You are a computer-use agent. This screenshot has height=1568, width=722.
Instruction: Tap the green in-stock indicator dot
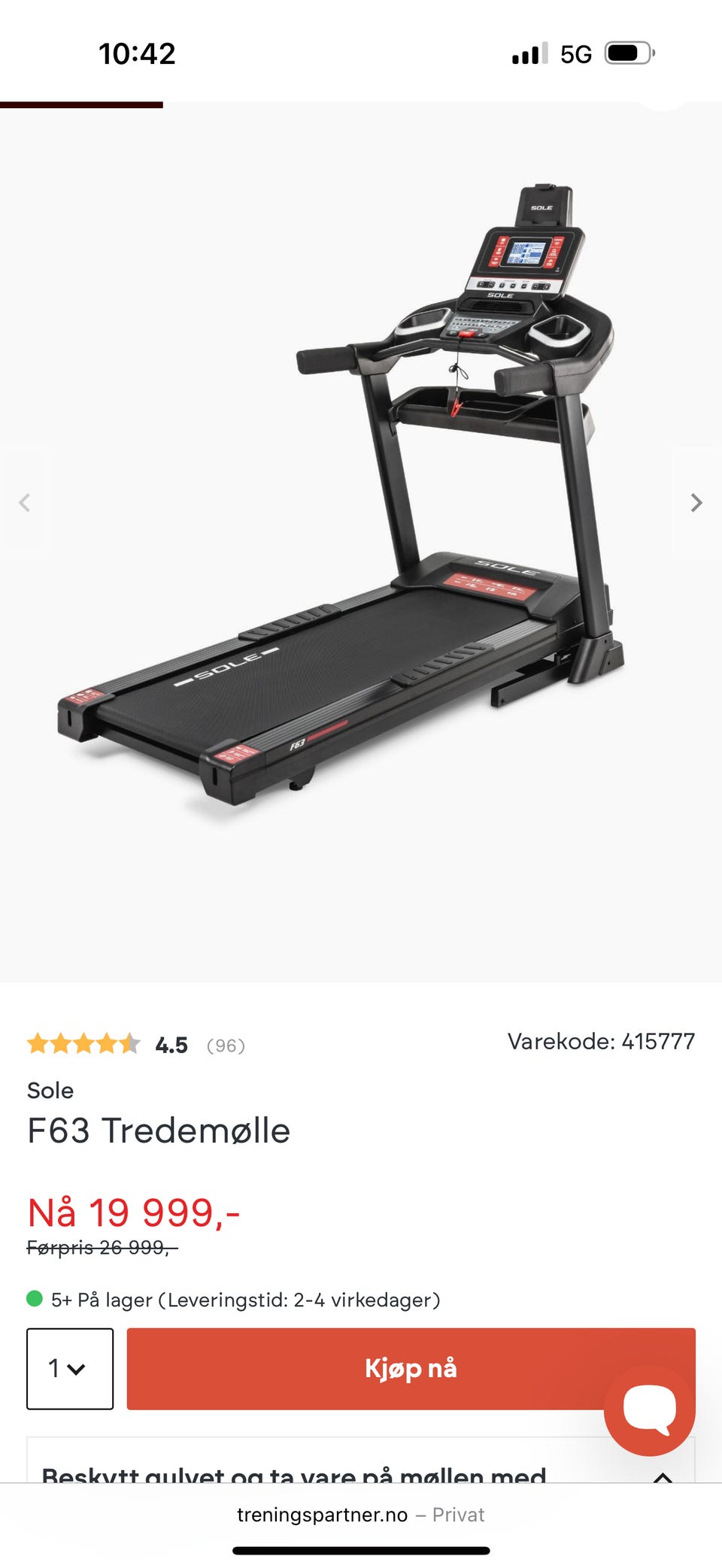(x=33, y=1298)
